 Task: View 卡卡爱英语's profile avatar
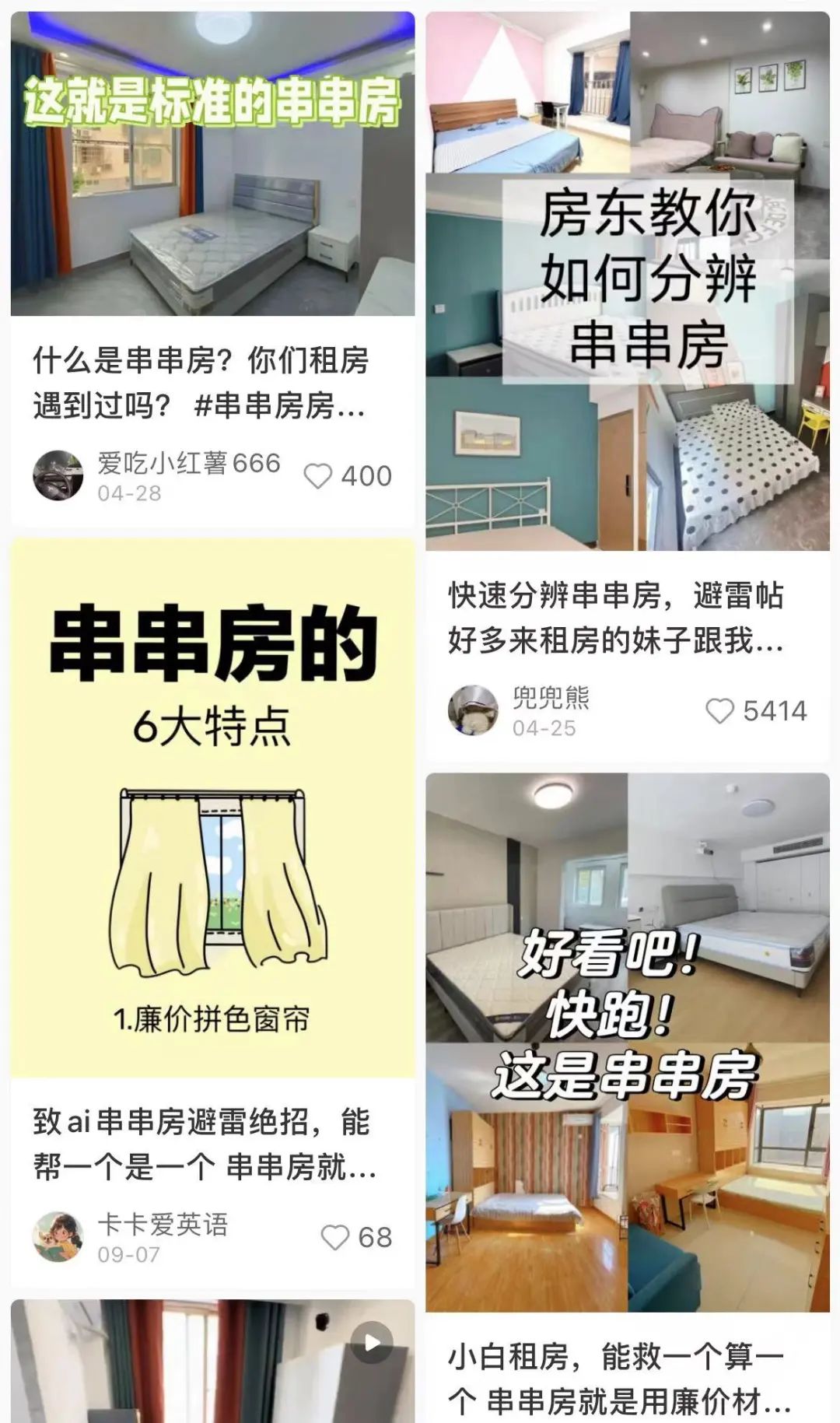tap(58, 1237)
